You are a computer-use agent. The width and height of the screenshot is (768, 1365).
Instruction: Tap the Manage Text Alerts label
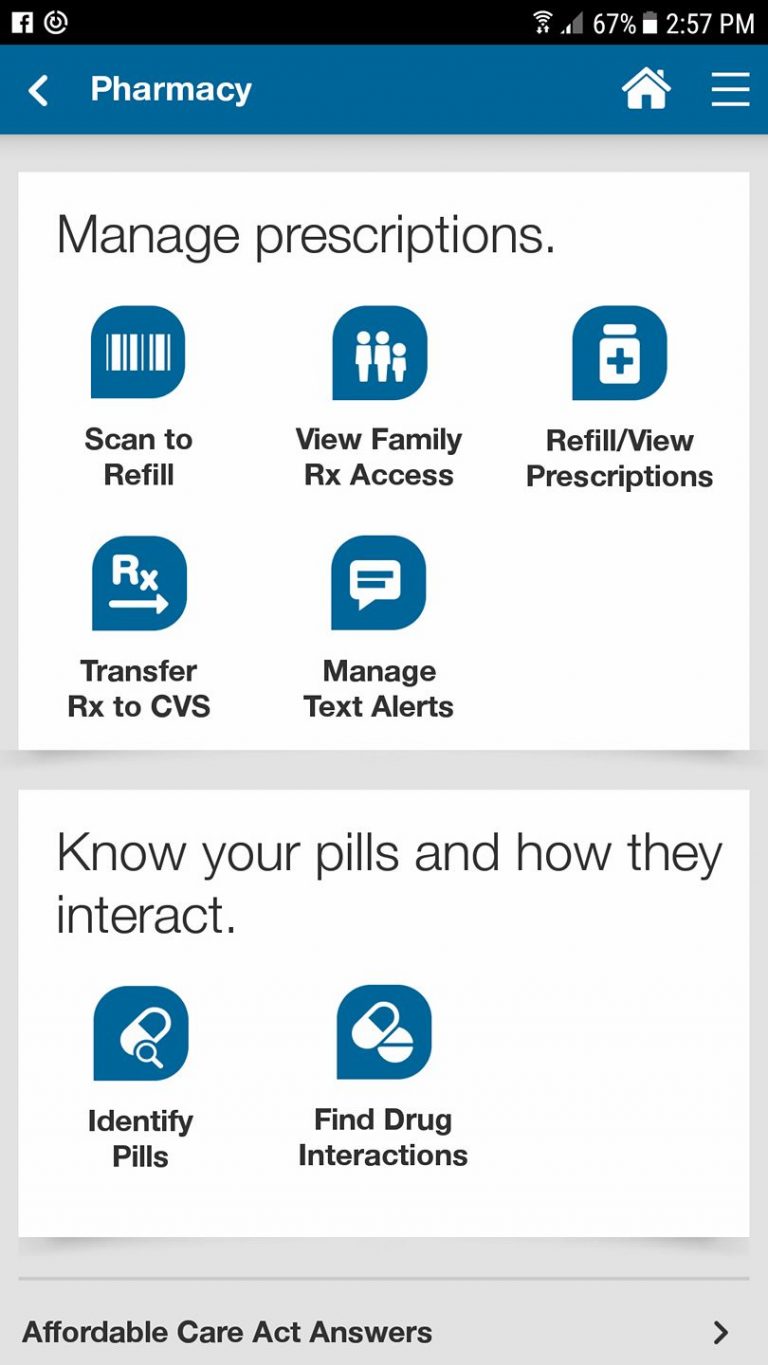(379, 688)
